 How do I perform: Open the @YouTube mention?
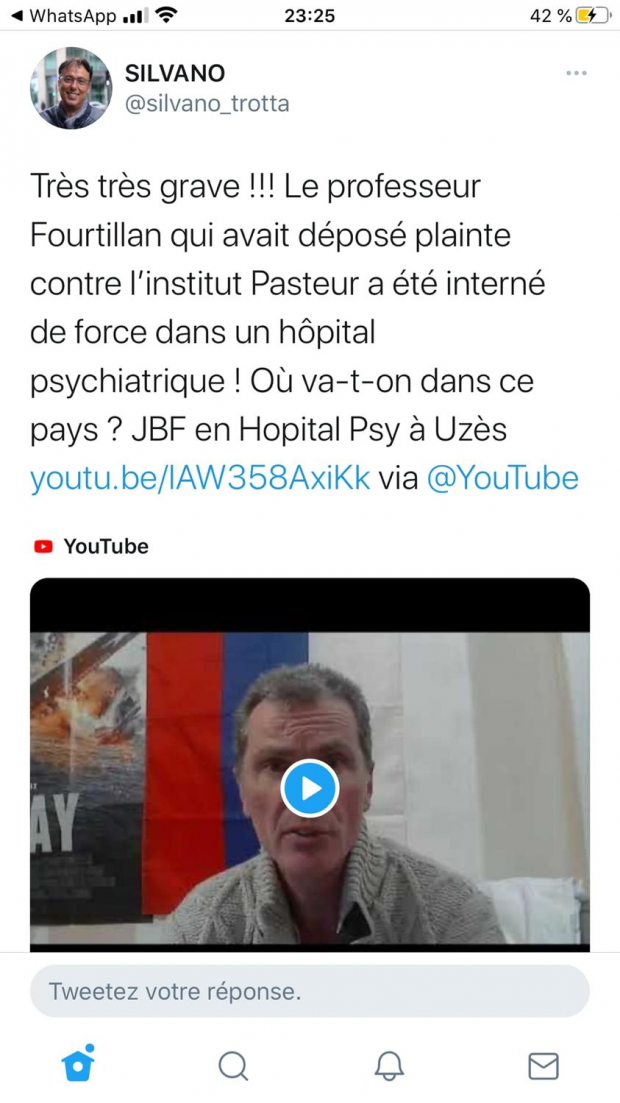[502, 478]
